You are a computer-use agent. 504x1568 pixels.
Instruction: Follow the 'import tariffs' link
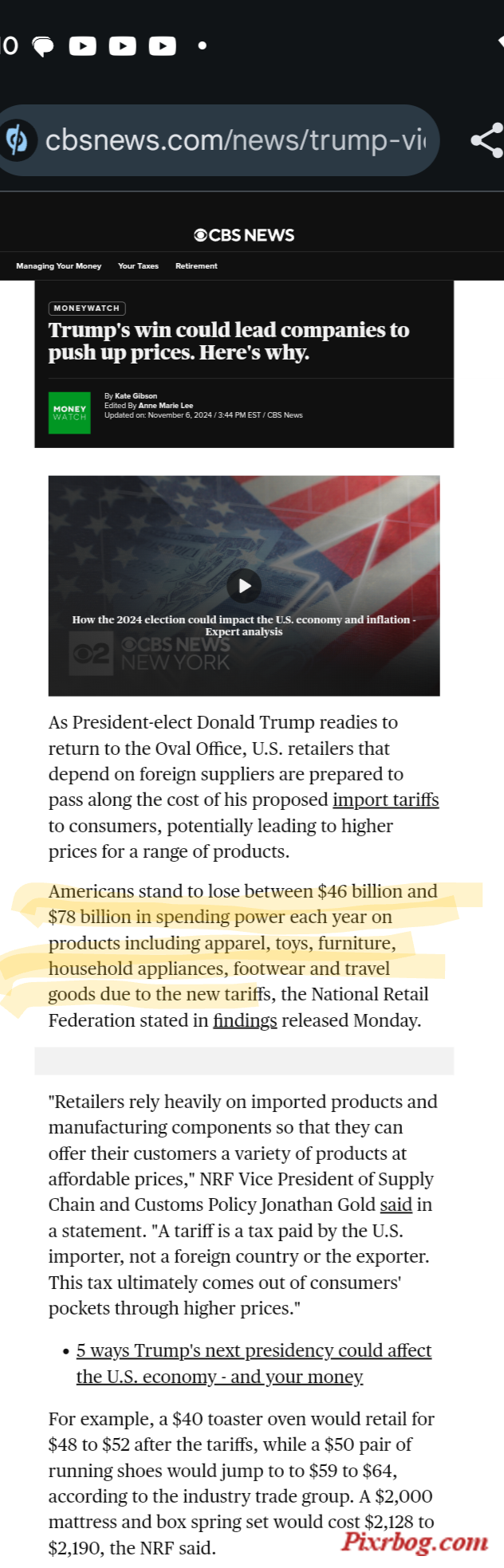coord(385,800)
